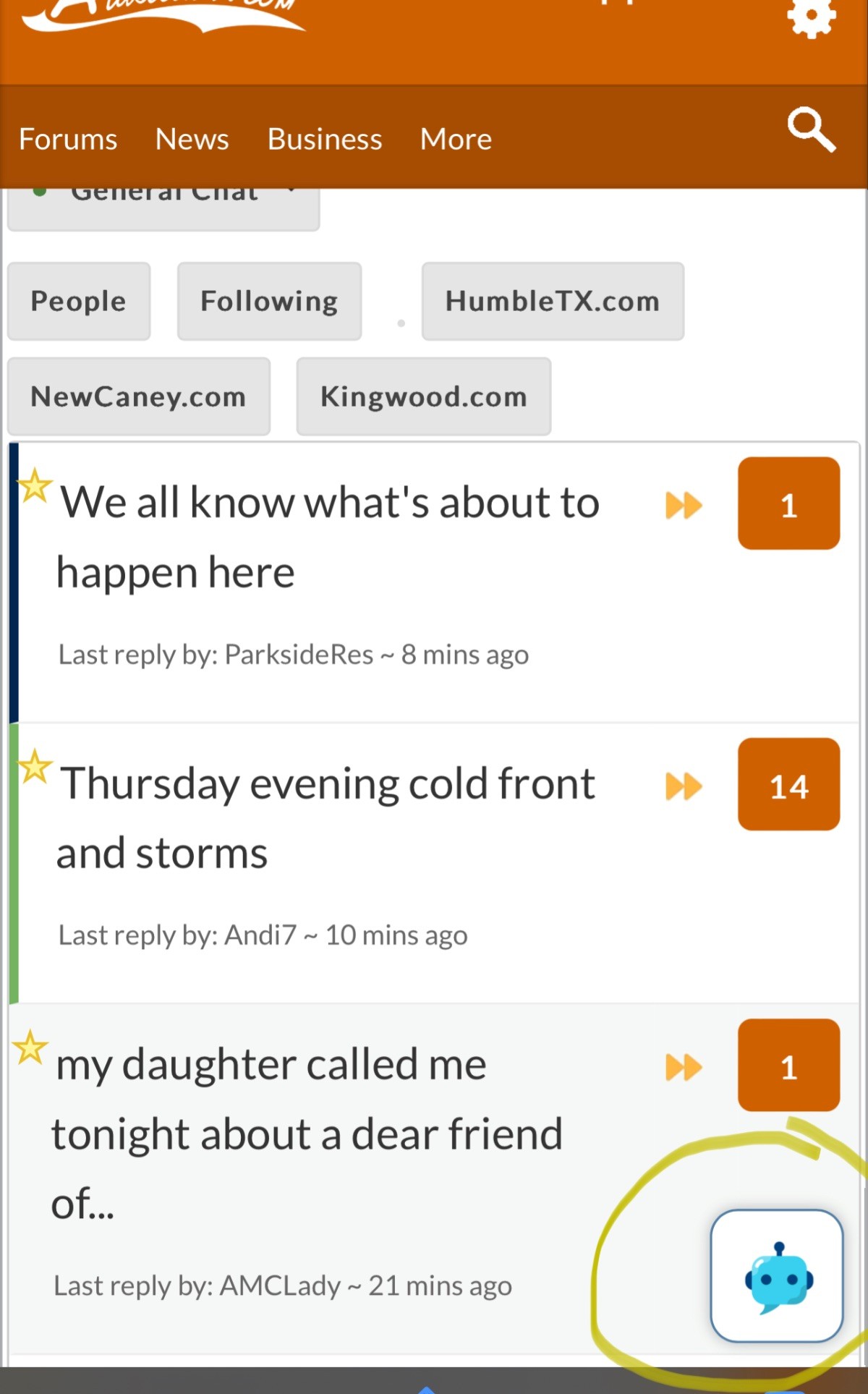Open the Business section
The height and width of the screenshot is (1394, 868).
[325, 139]
